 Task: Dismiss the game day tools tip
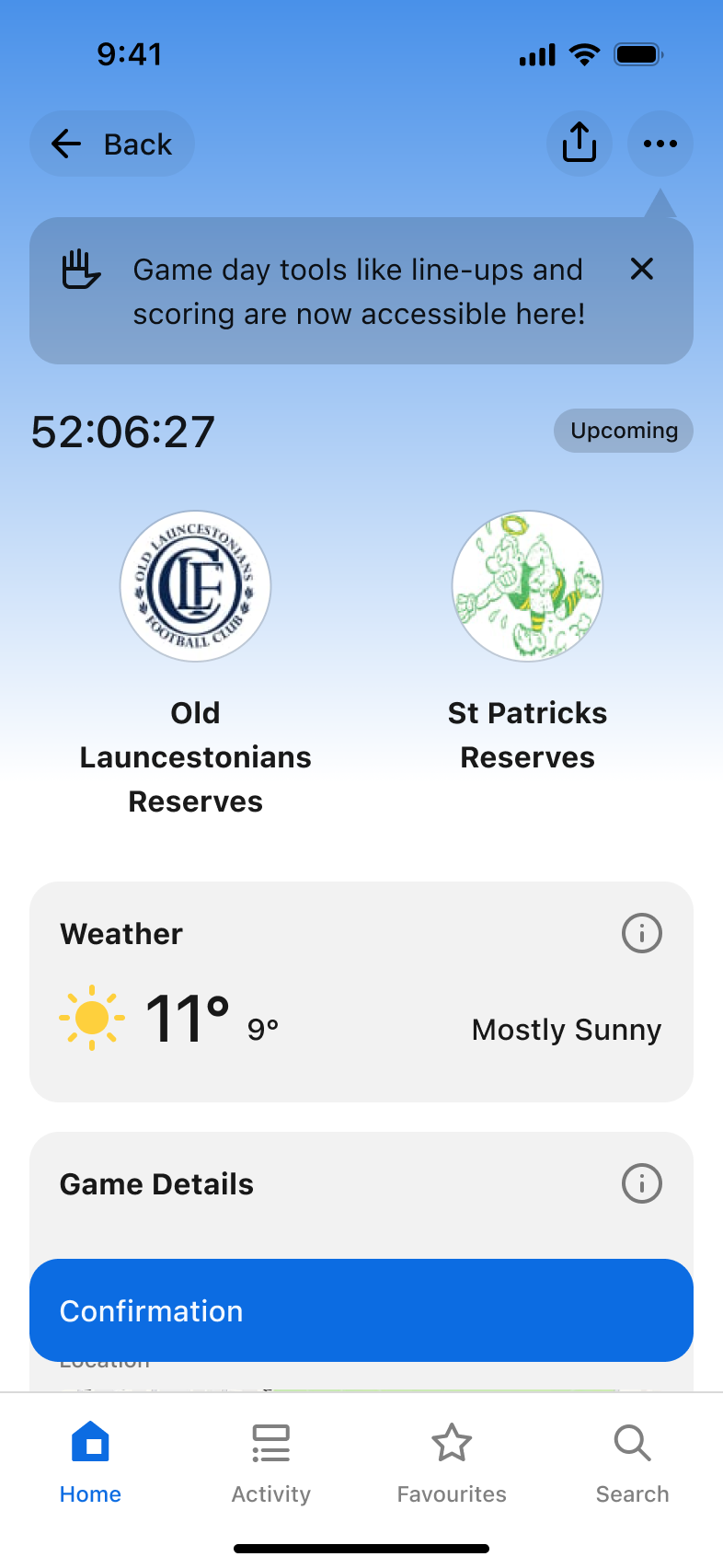(x=642, y=269)
